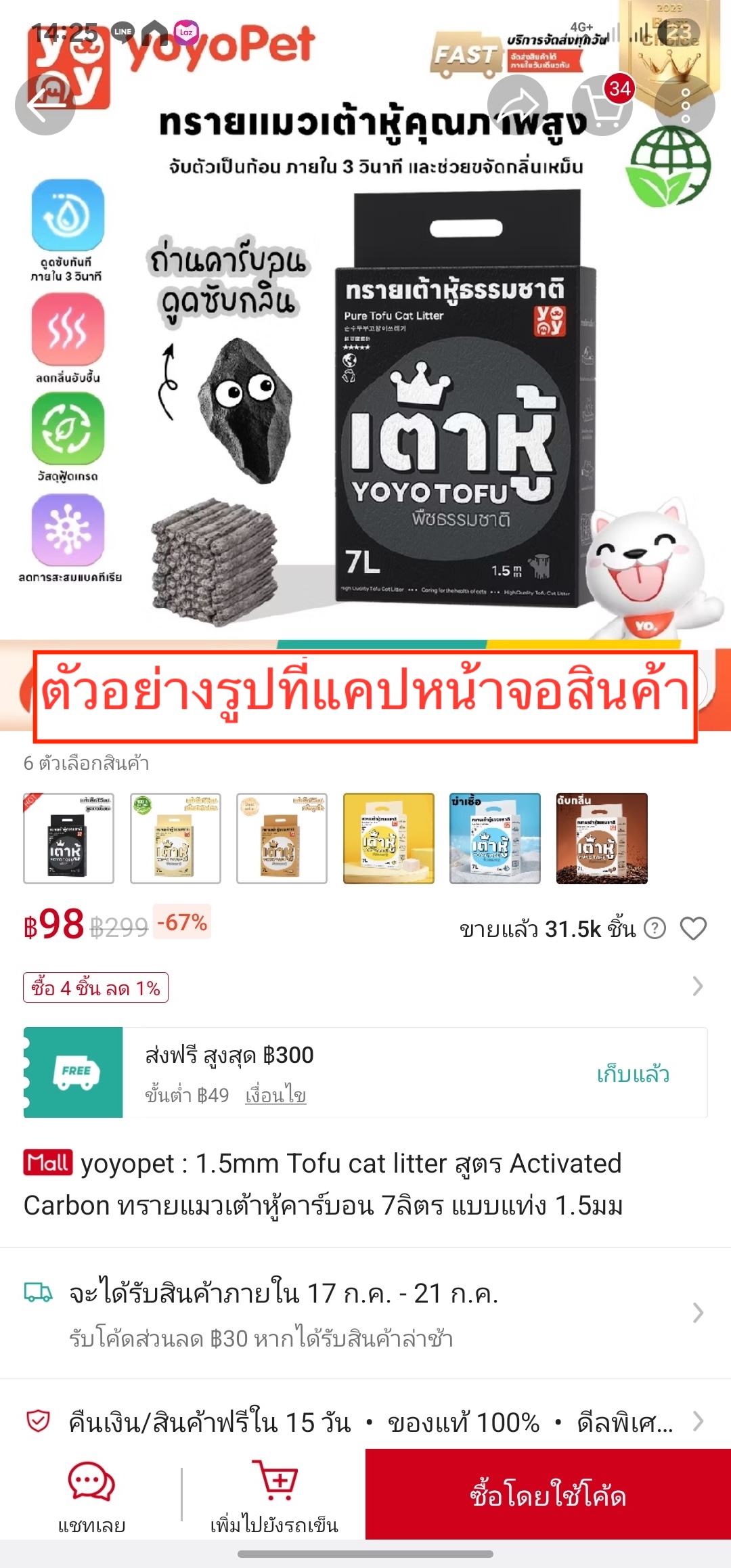Select the black charcoal litter variant
The height and width of the screenshot is (1568, 731).
coord(68,838)
